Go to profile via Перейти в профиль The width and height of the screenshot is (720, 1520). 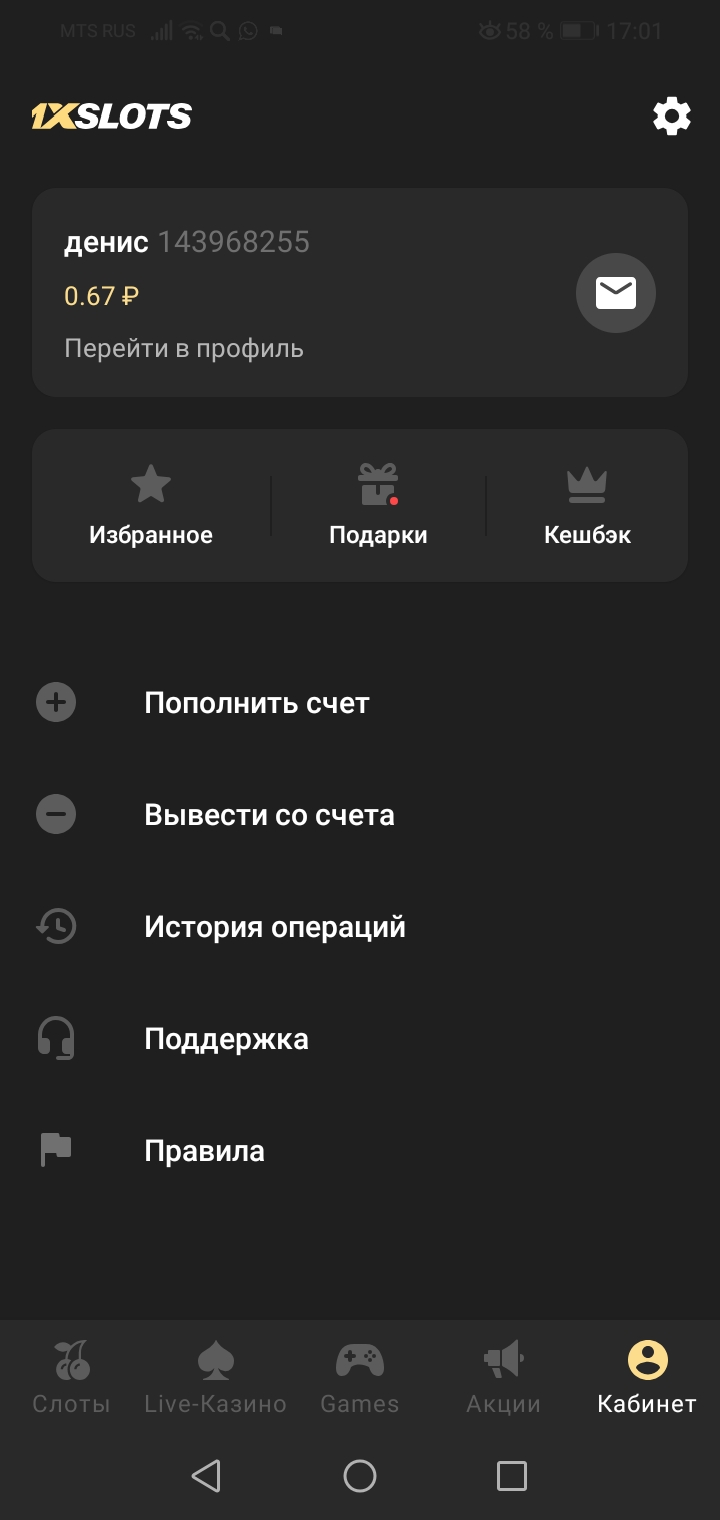[184, 348]
